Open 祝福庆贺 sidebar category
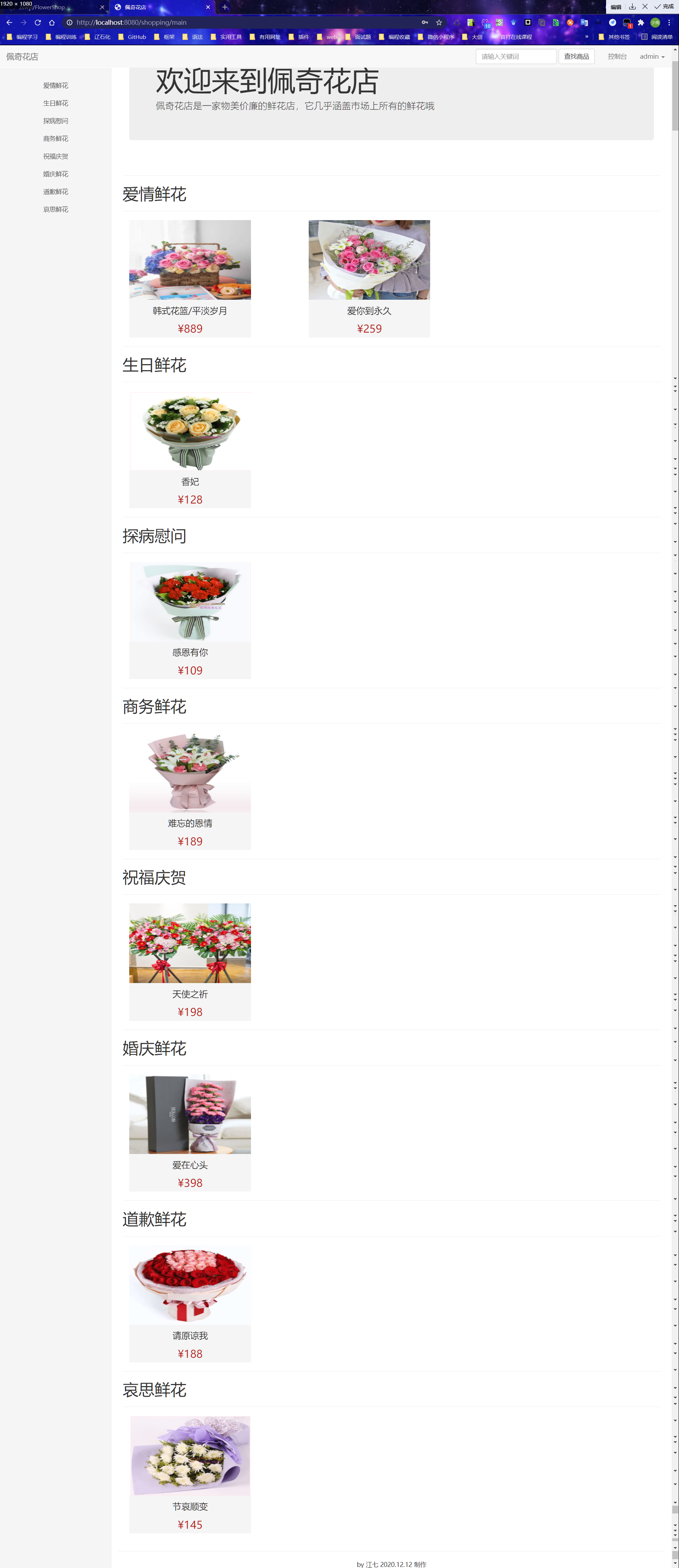This screenshot has width=679, height=1568. click(x=56, y=156)
